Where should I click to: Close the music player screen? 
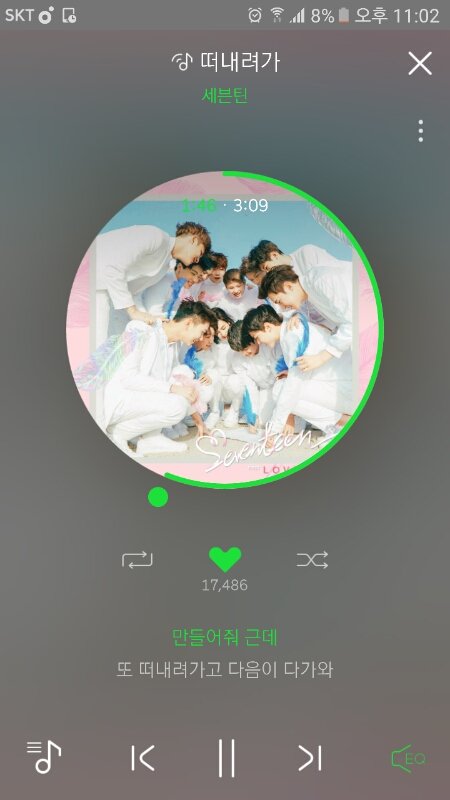(419, 63)
